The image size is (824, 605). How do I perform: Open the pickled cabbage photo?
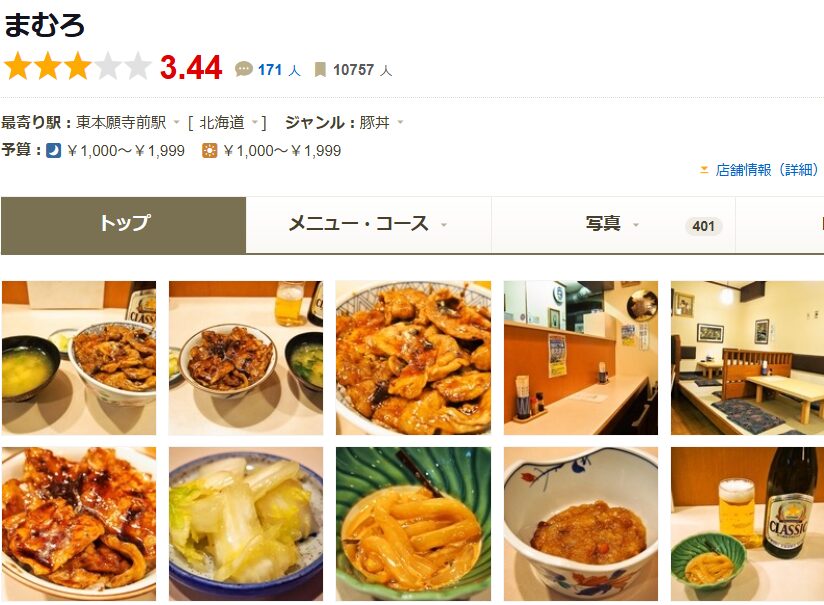point(246,523)
